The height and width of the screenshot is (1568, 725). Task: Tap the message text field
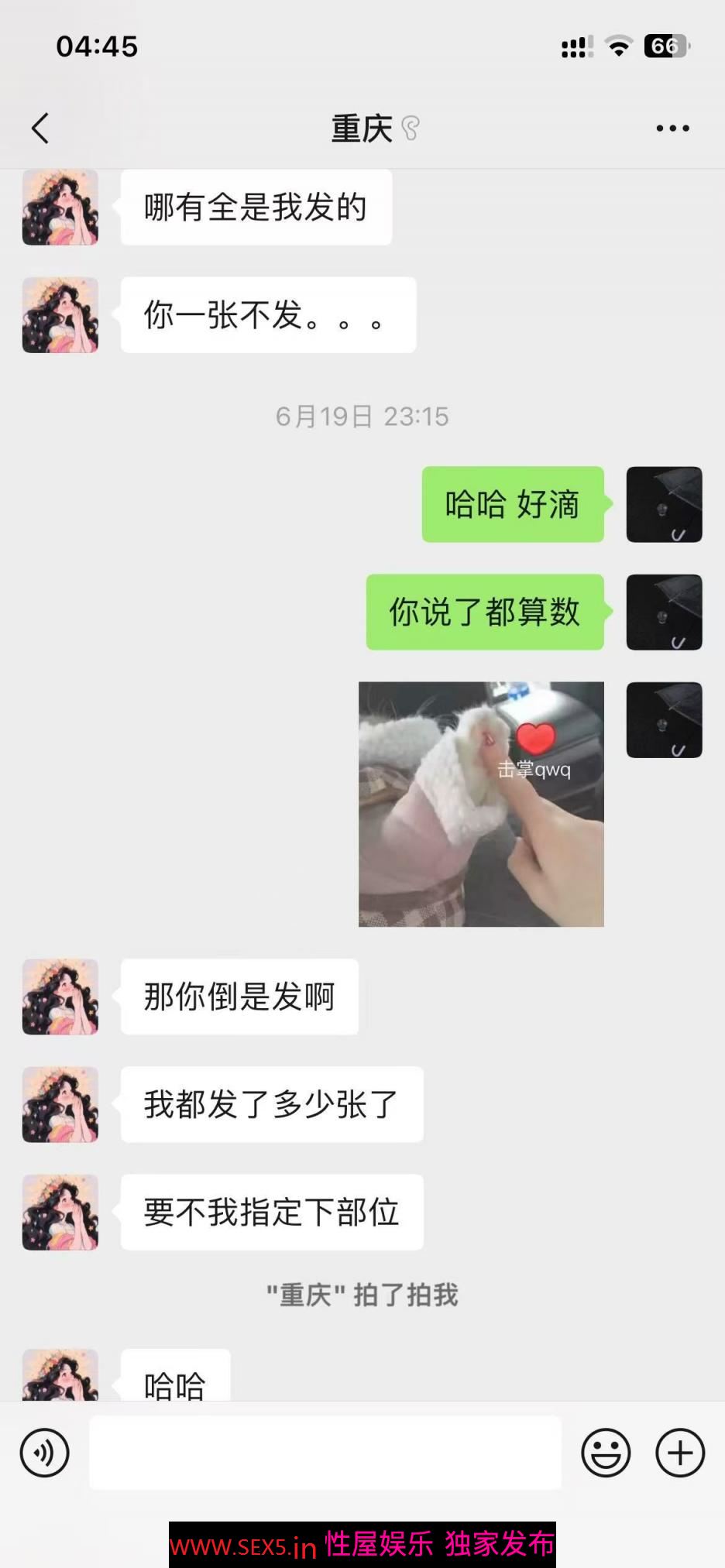325,1453
